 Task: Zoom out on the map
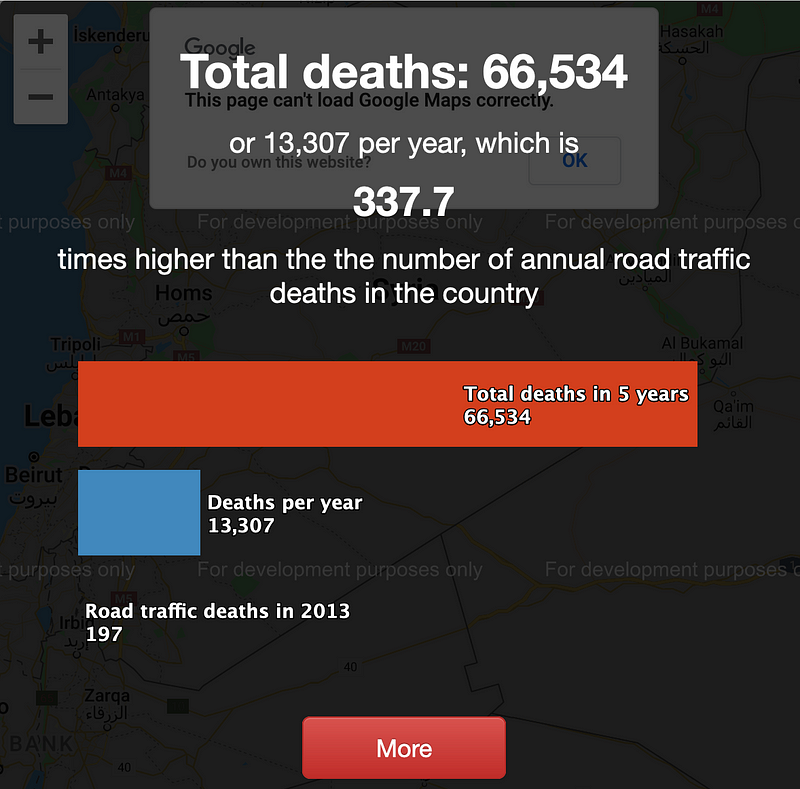[x=40, y=97]
